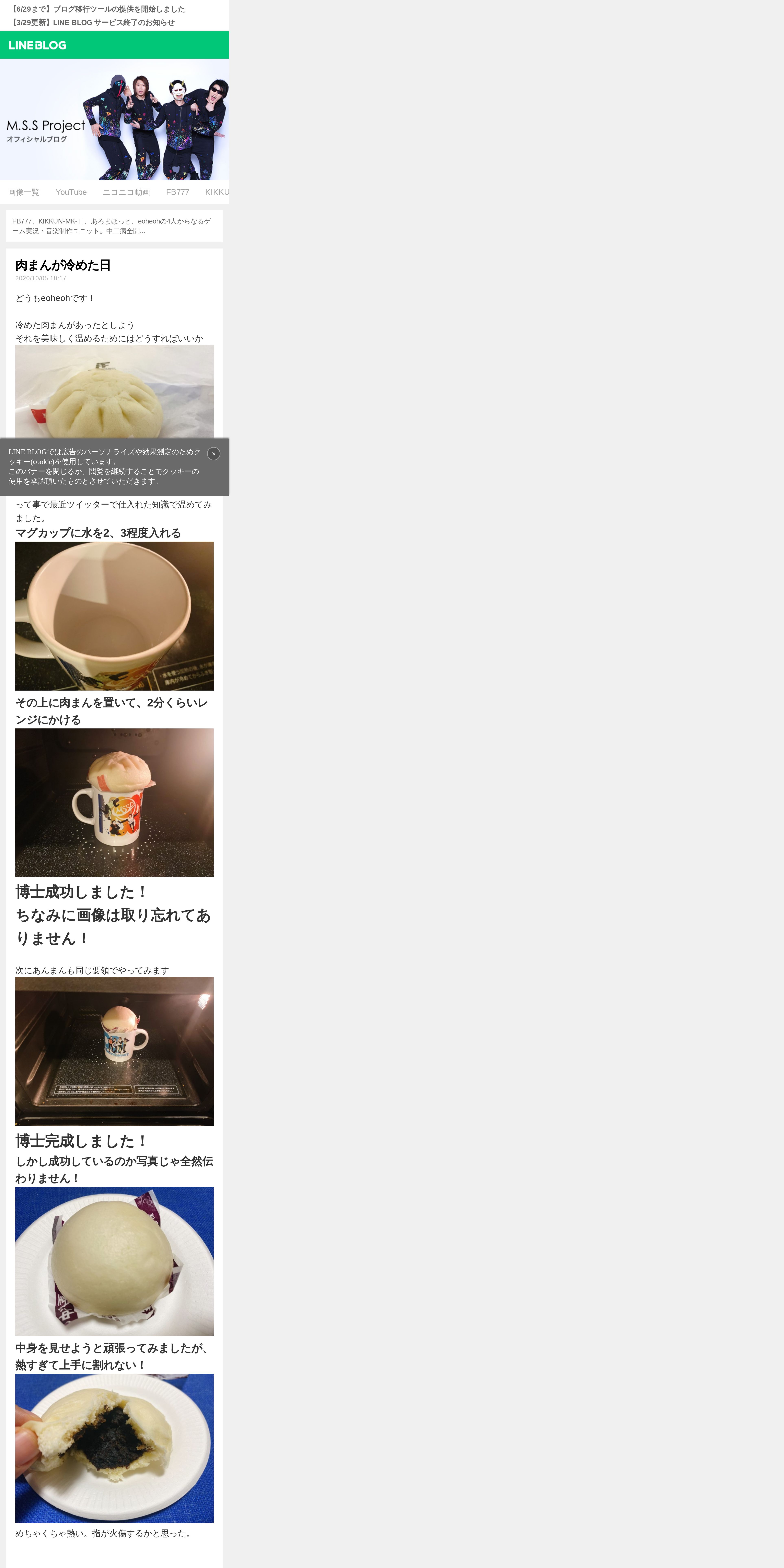
Task: Dismiss the cookie notice banner
Action: [214, 453]
